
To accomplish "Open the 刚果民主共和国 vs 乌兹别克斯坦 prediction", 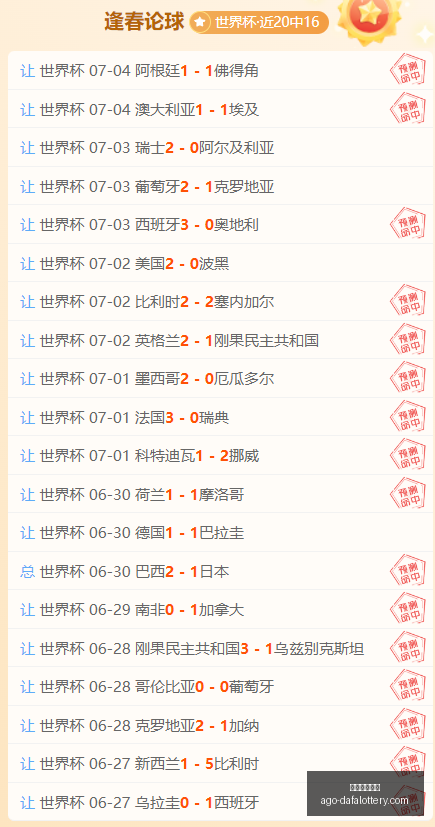I will pyautogui.click(x=220, y=648).
